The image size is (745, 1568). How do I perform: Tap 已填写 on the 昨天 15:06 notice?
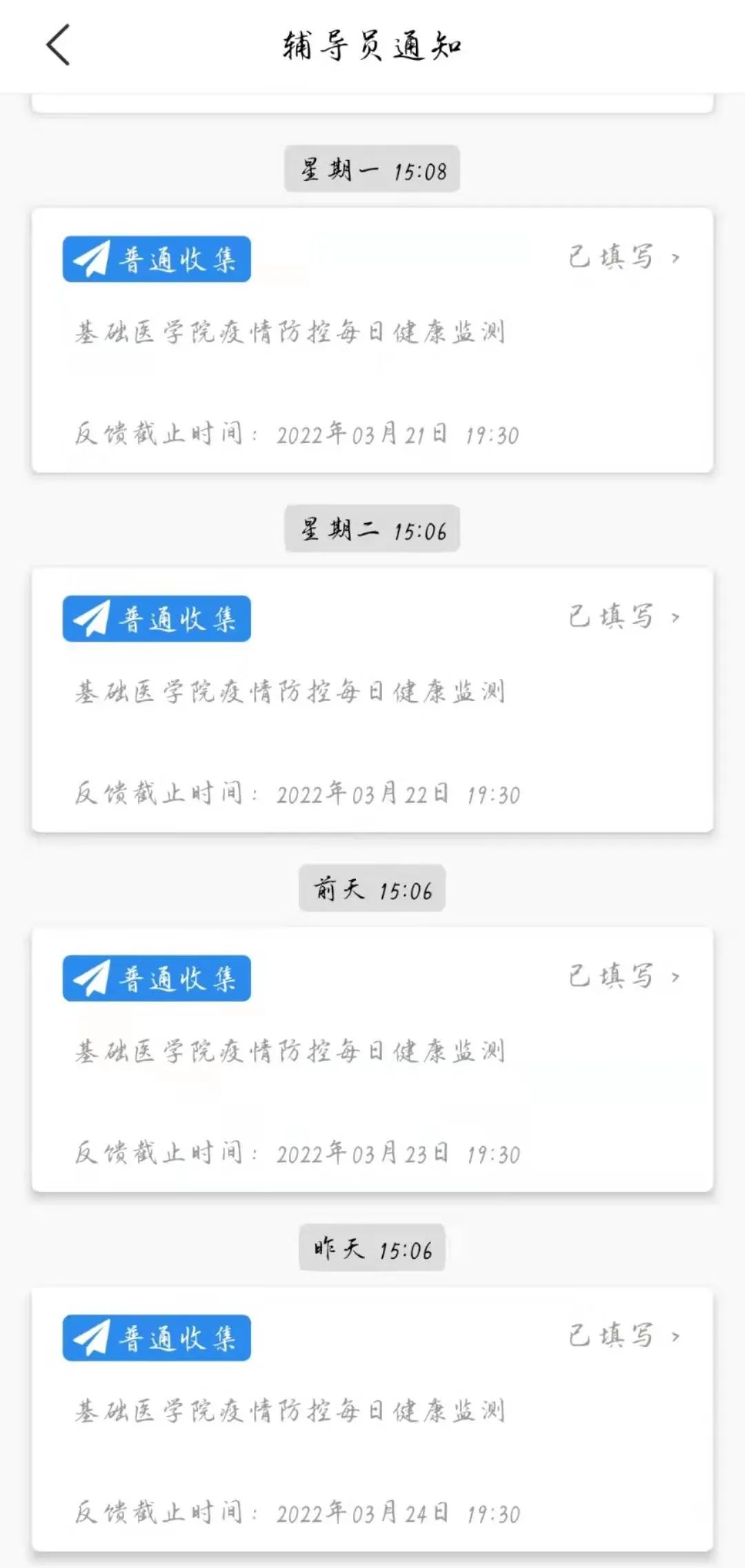point(622,1336)
